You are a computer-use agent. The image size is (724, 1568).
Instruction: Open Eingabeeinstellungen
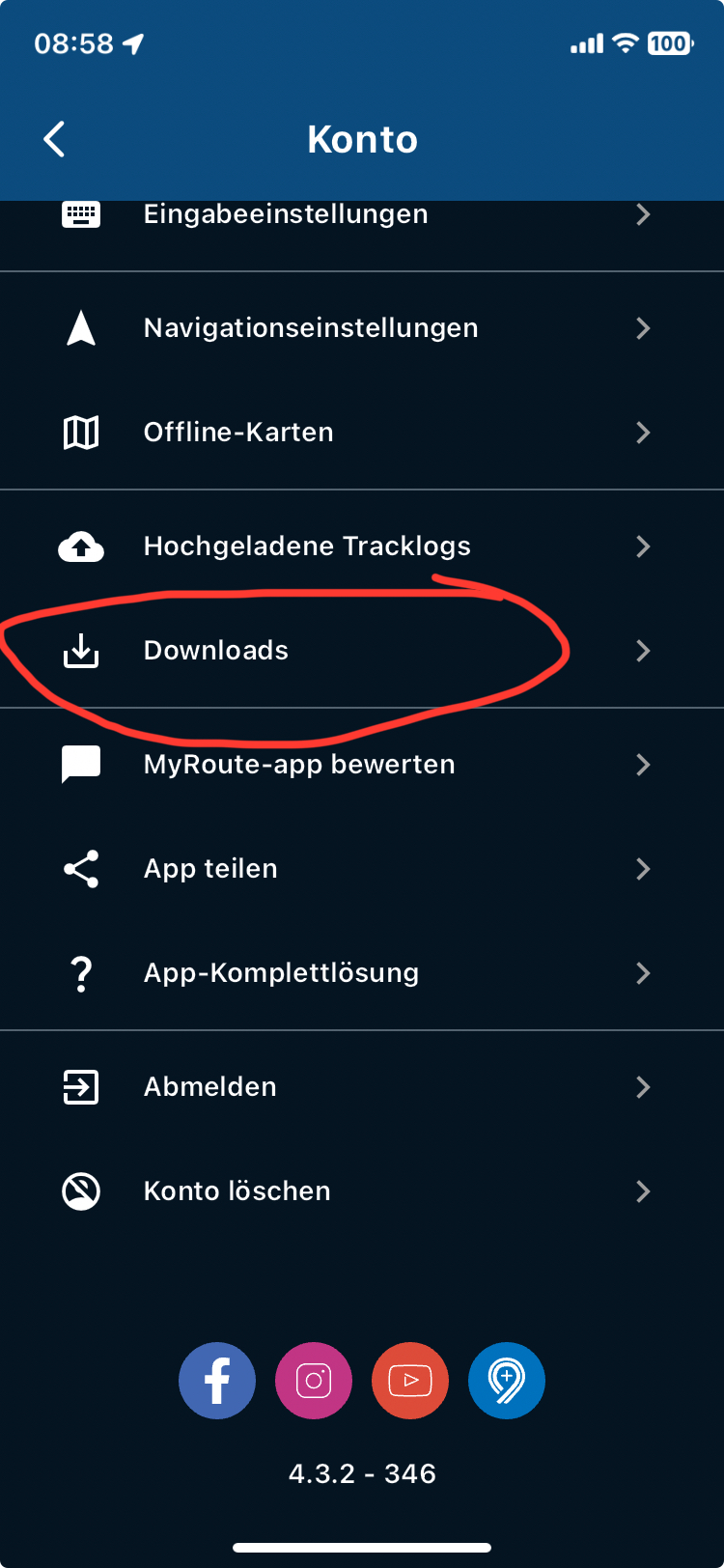pos(286,216)
